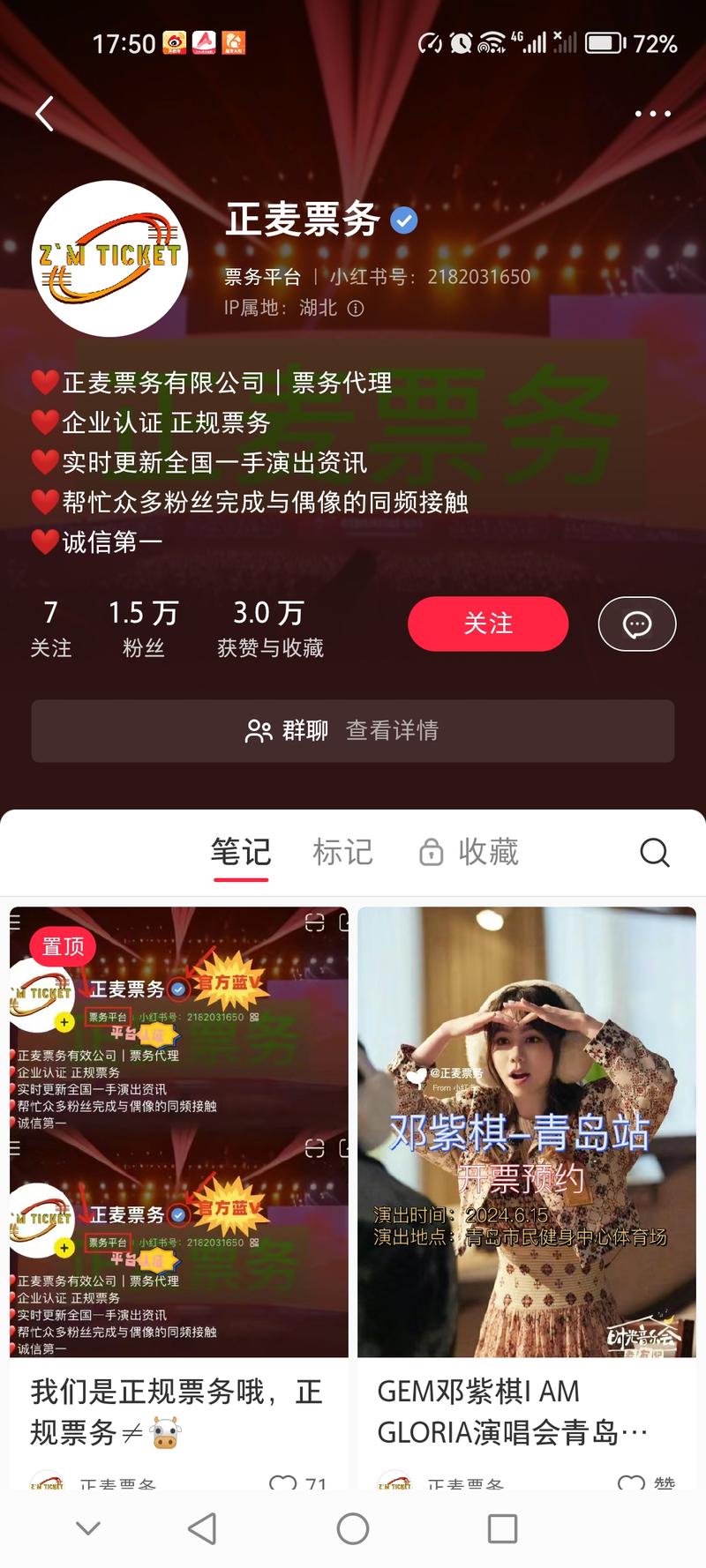Tap the back arrow at top left

click(42, 114)
